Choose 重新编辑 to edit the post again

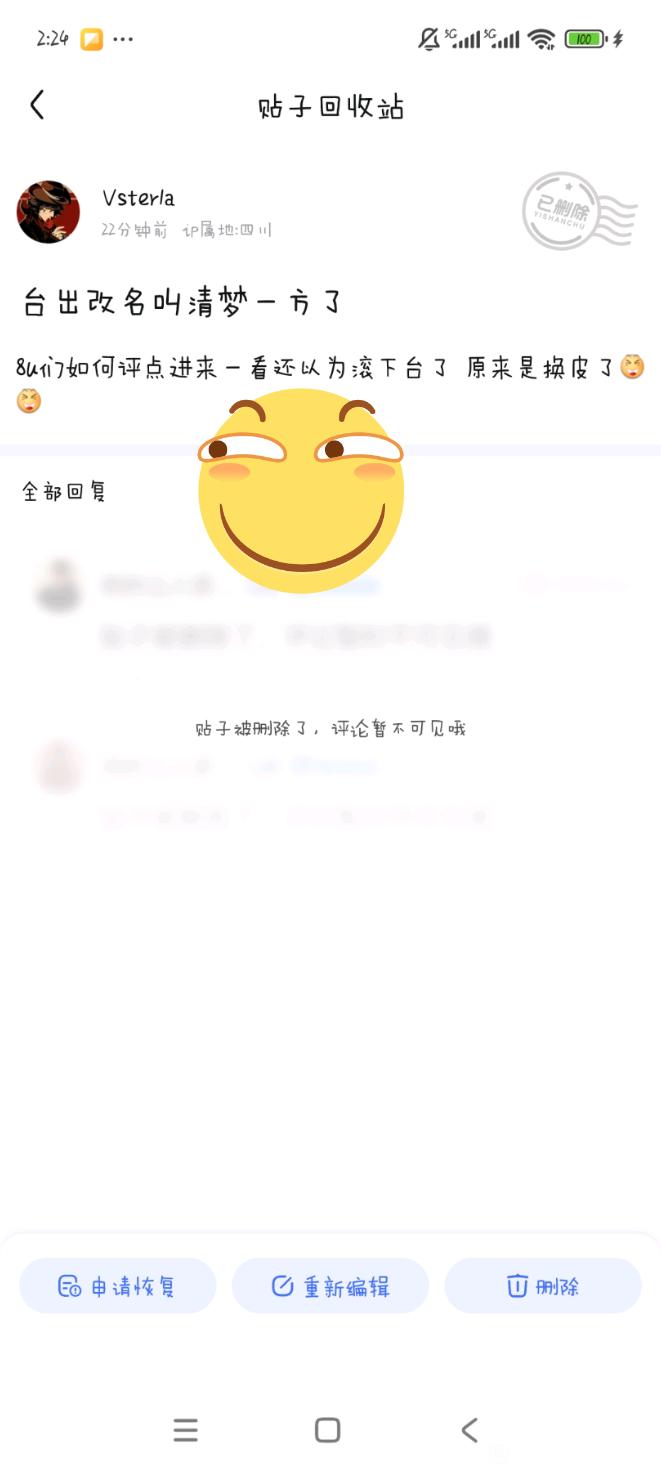(330, 1286)
